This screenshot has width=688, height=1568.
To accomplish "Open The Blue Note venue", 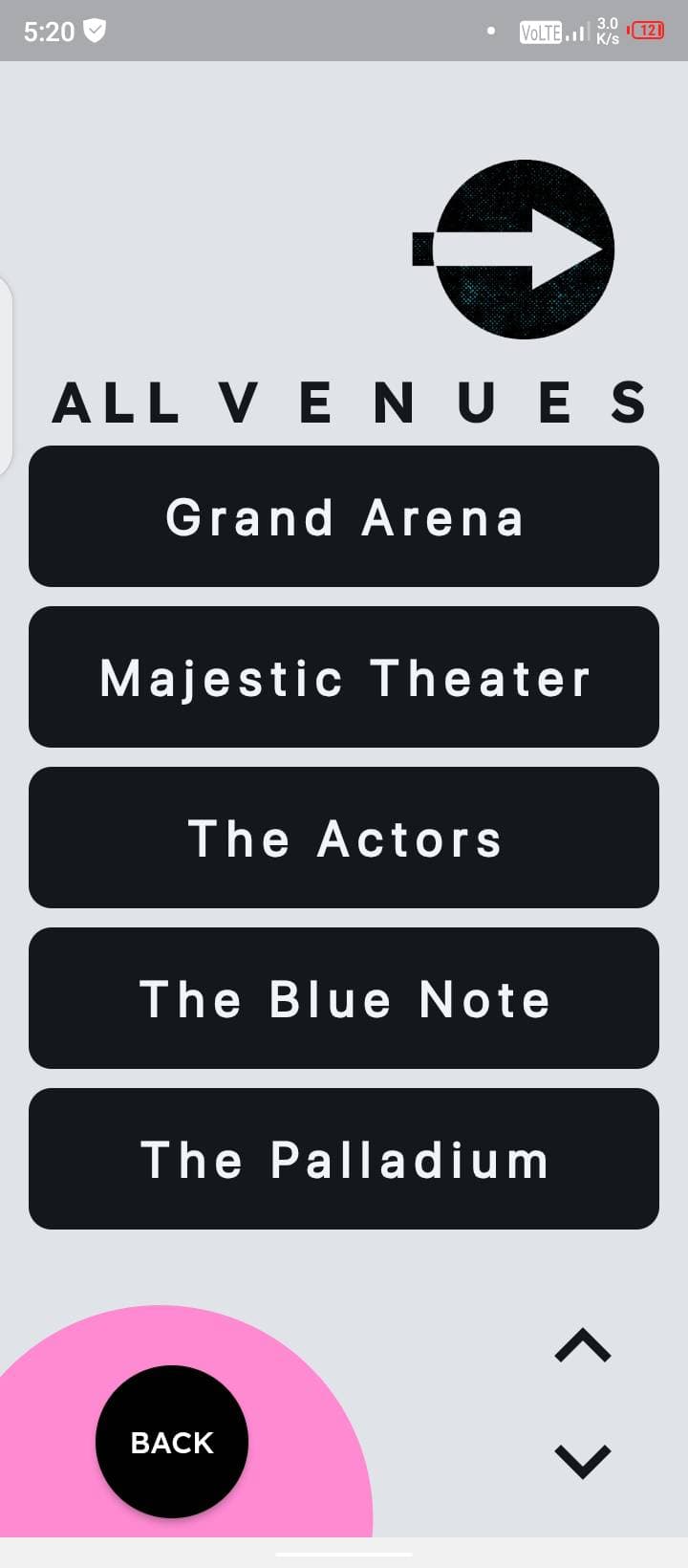I will (344, 998).
